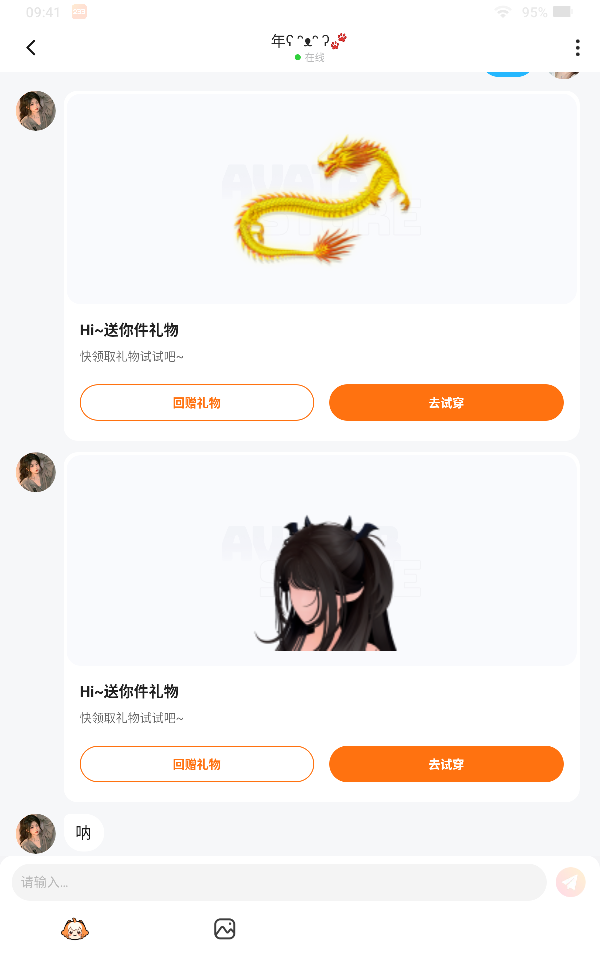Send the message with the paper plane

pos(570,882)
